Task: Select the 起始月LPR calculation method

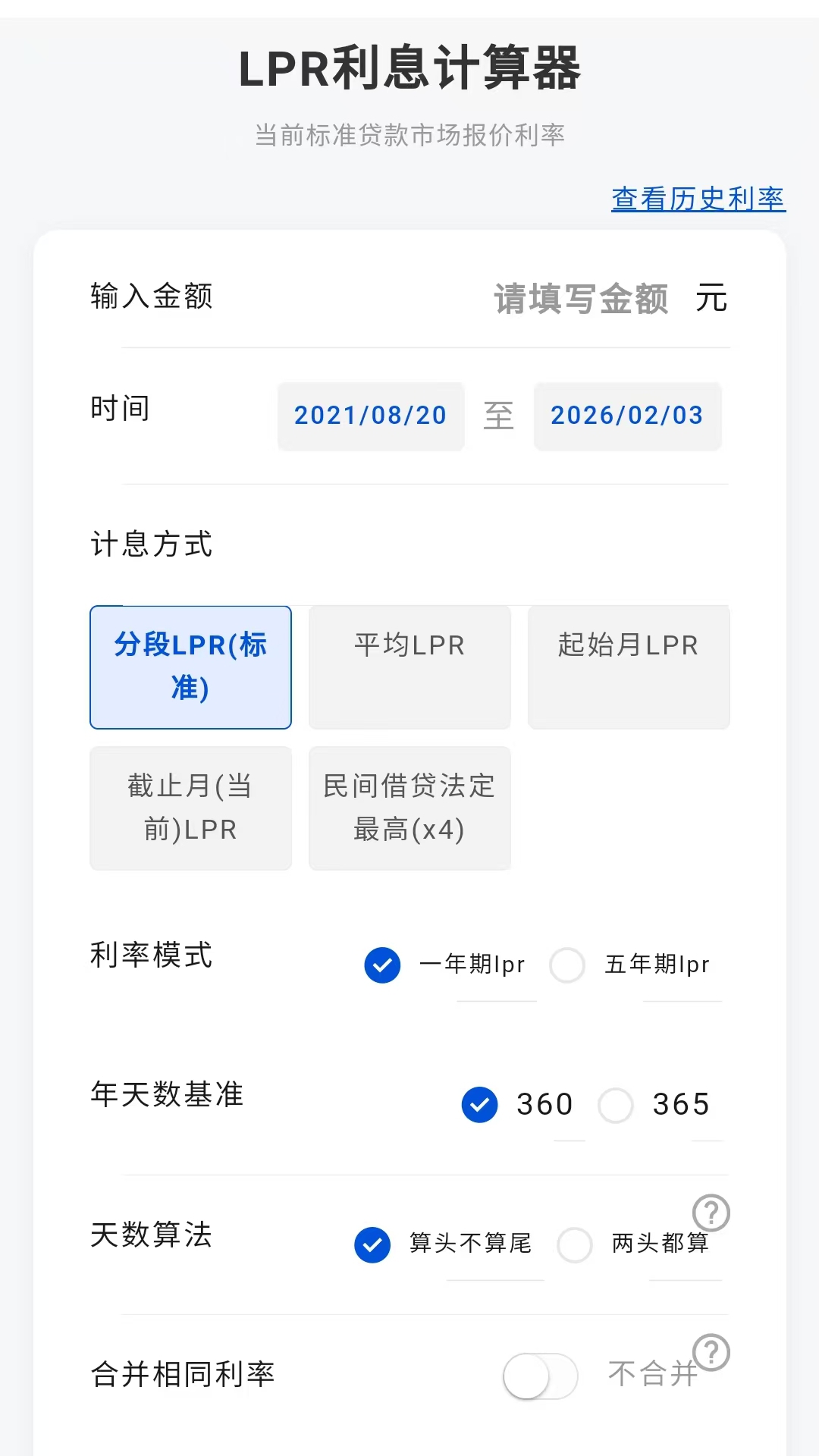Action: click(628, 667)
